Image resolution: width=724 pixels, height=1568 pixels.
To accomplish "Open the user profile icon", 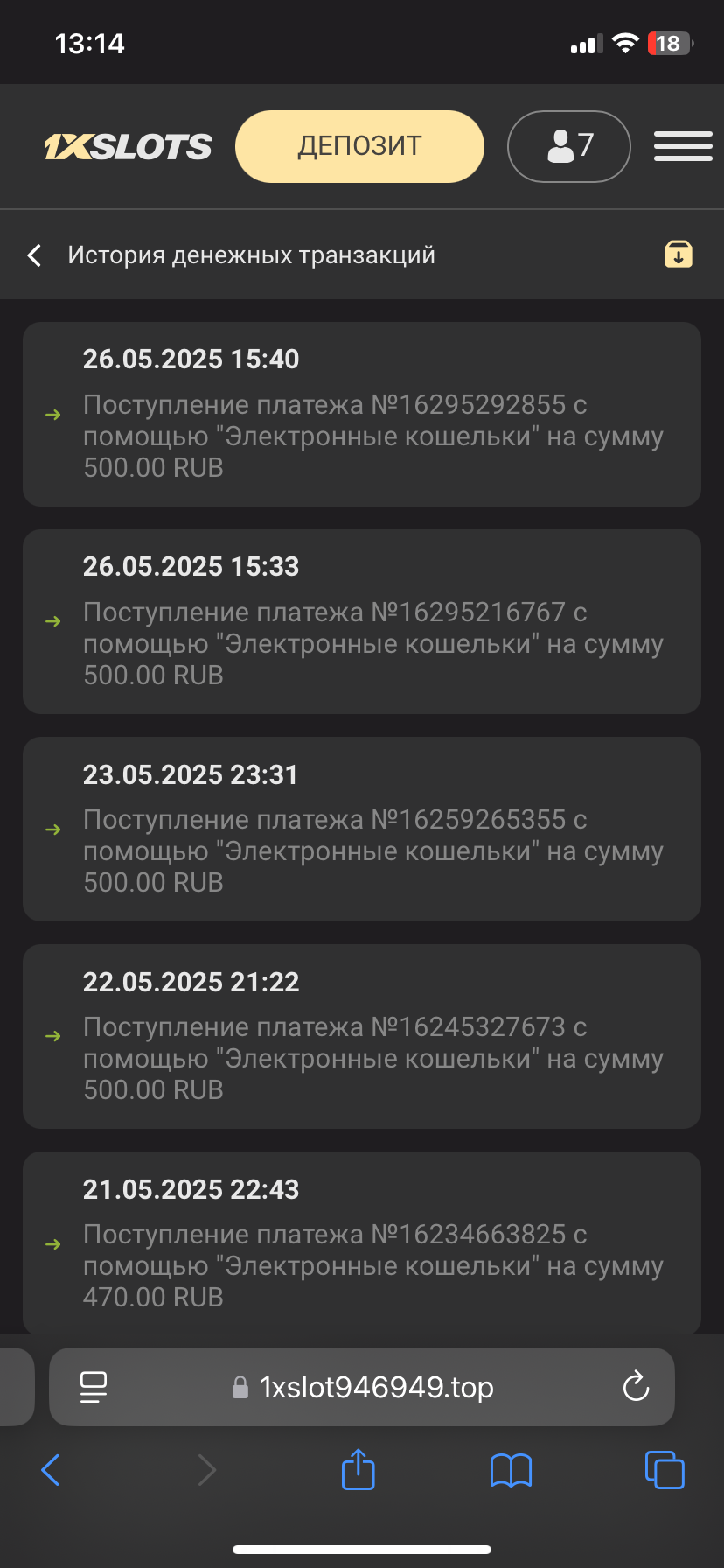I will pyautogui.click(x=568, y=146).
